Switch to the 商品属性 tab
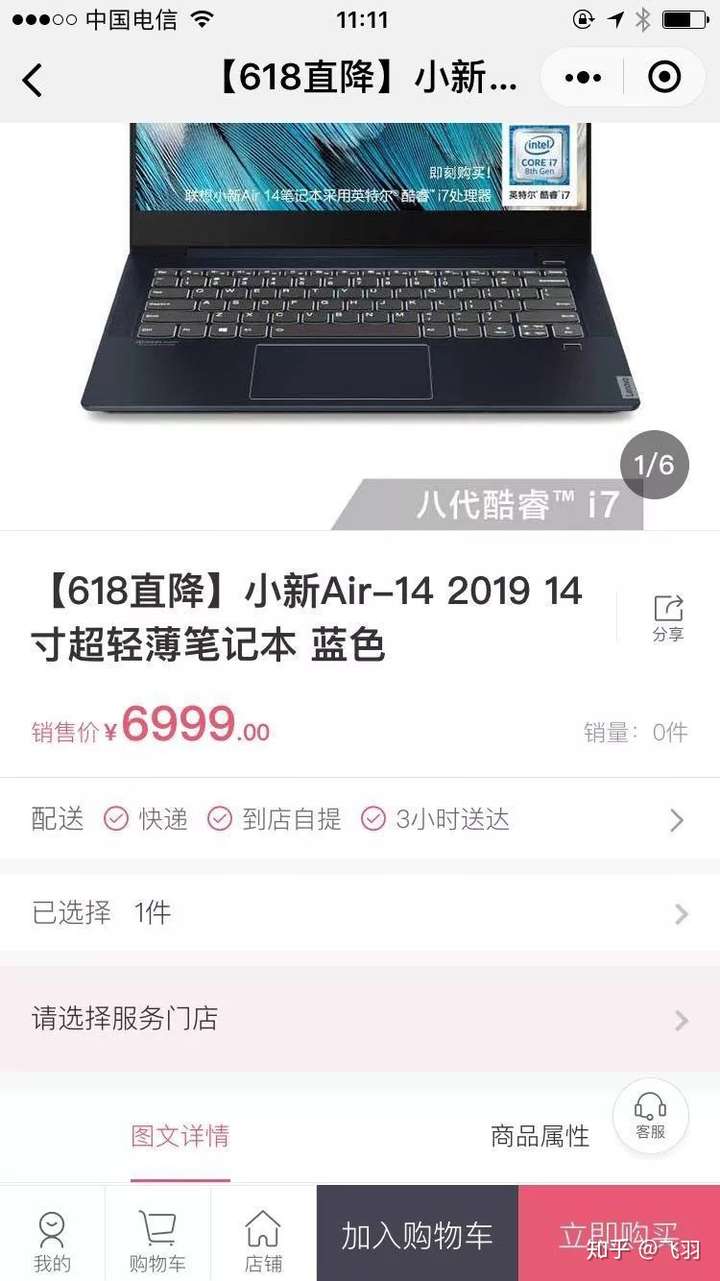 (x=540, y=1136)
